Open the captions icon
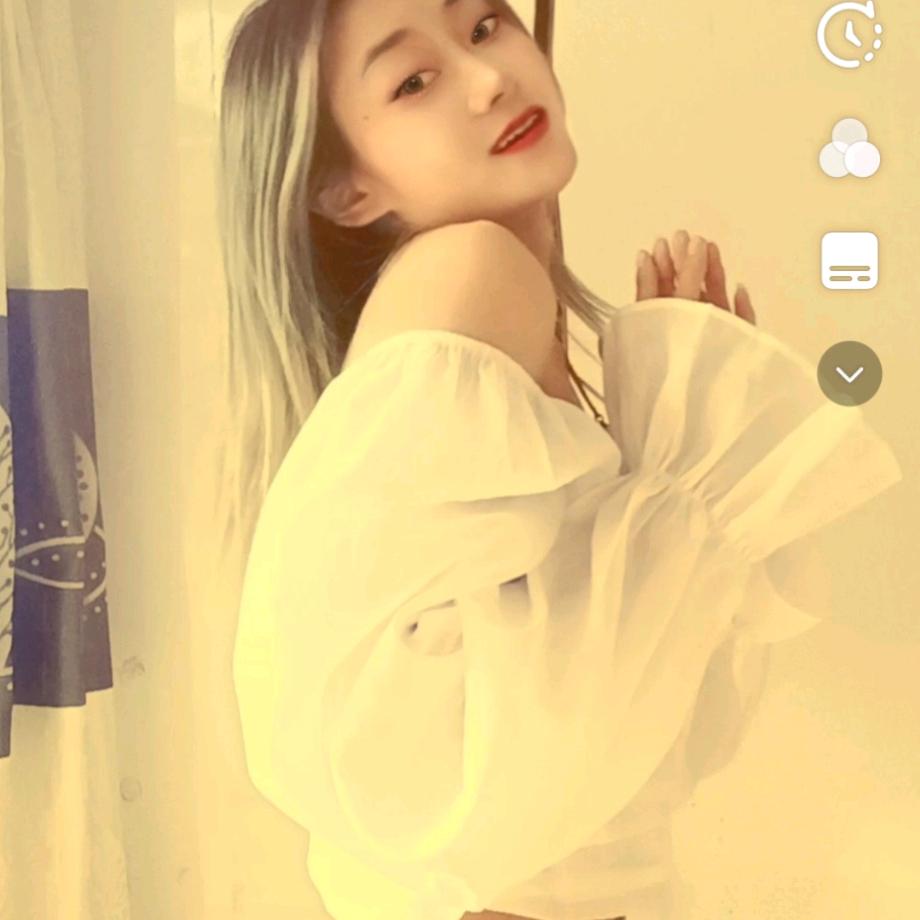Image resolution: width=920 pixels, height=920 pixels. (849, 261)
